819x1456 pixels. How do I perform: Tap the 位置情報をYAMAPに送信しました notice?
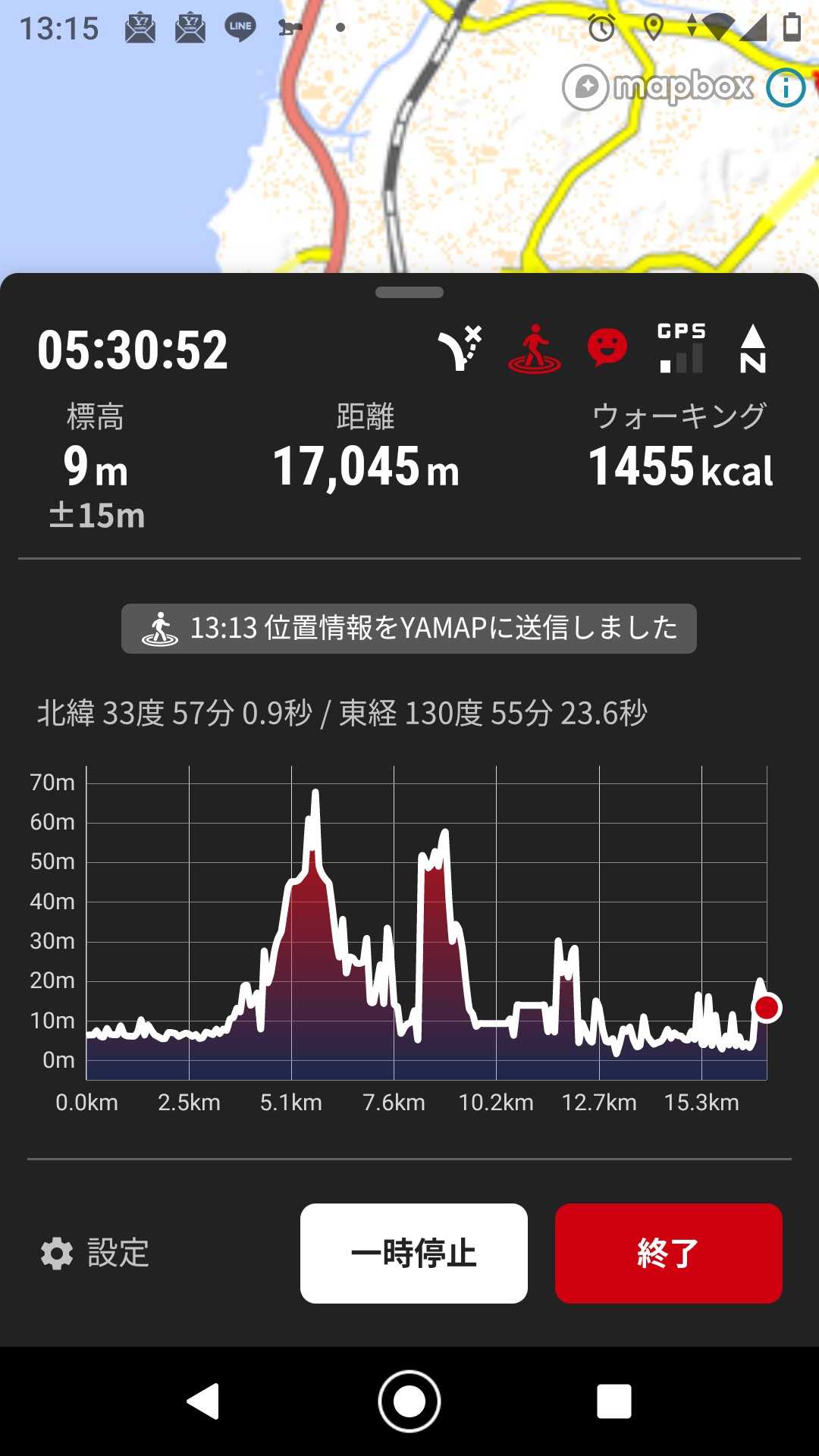tap(409, 628)
